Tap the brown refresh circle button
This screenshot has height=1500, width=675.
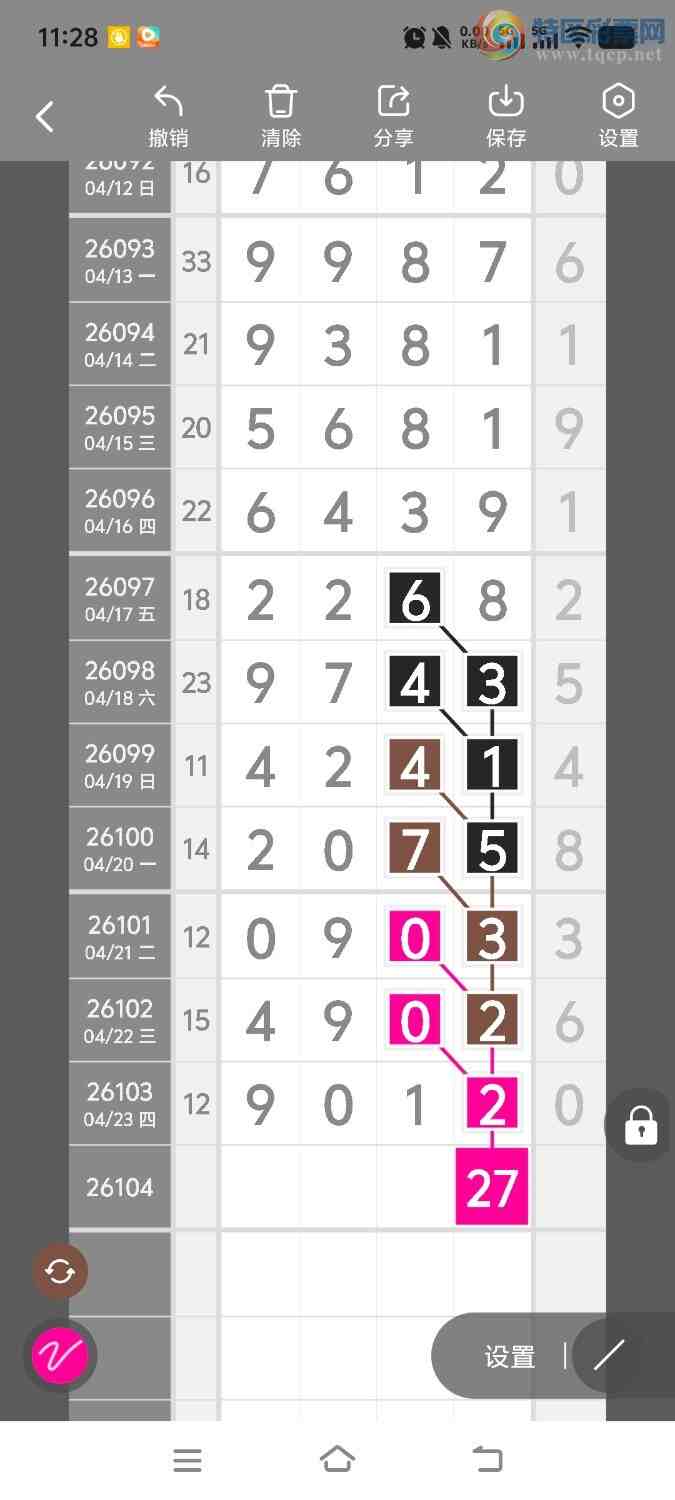[x=60, y=1272]
